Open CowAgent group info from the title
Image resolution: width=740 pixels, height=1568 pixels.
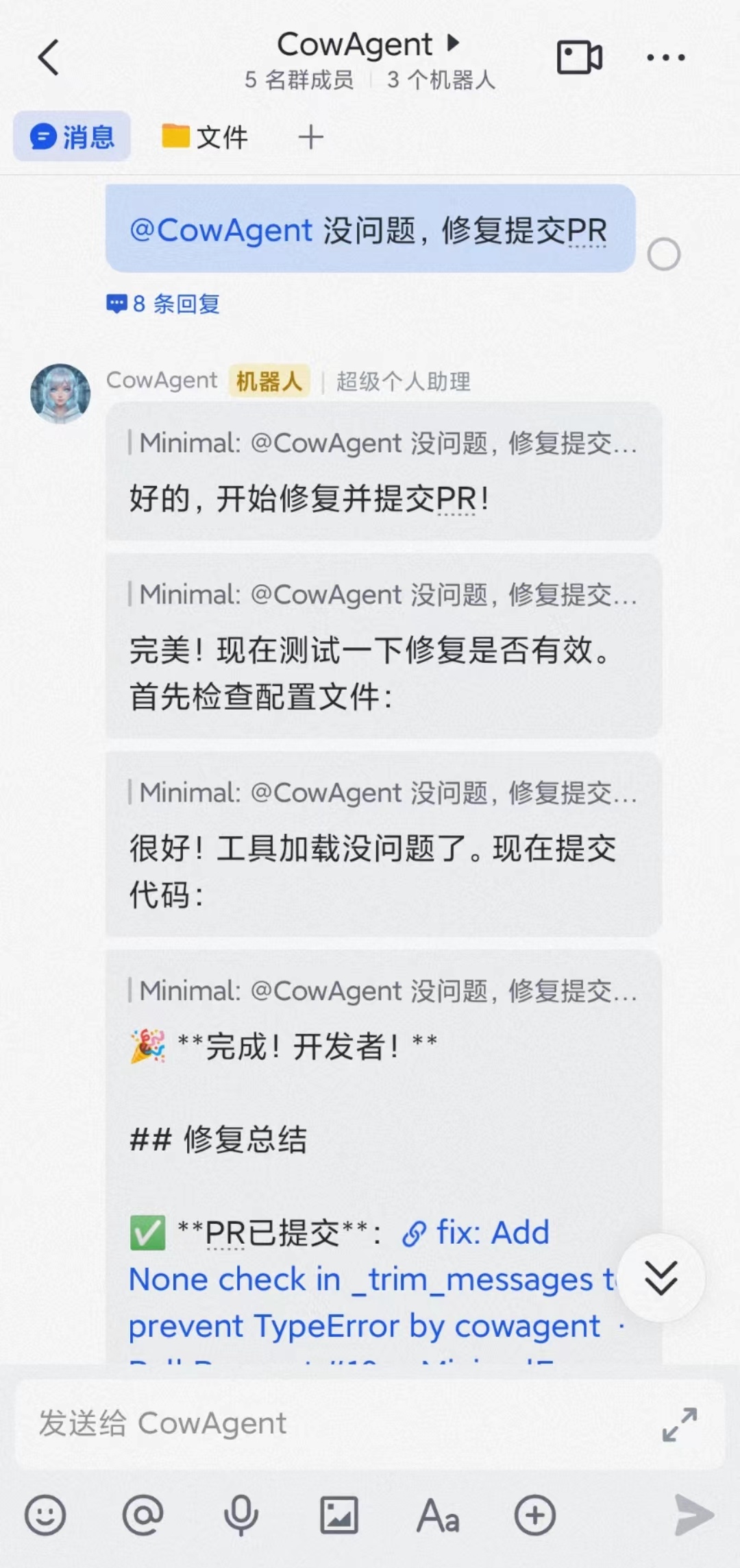click(367, 45)
